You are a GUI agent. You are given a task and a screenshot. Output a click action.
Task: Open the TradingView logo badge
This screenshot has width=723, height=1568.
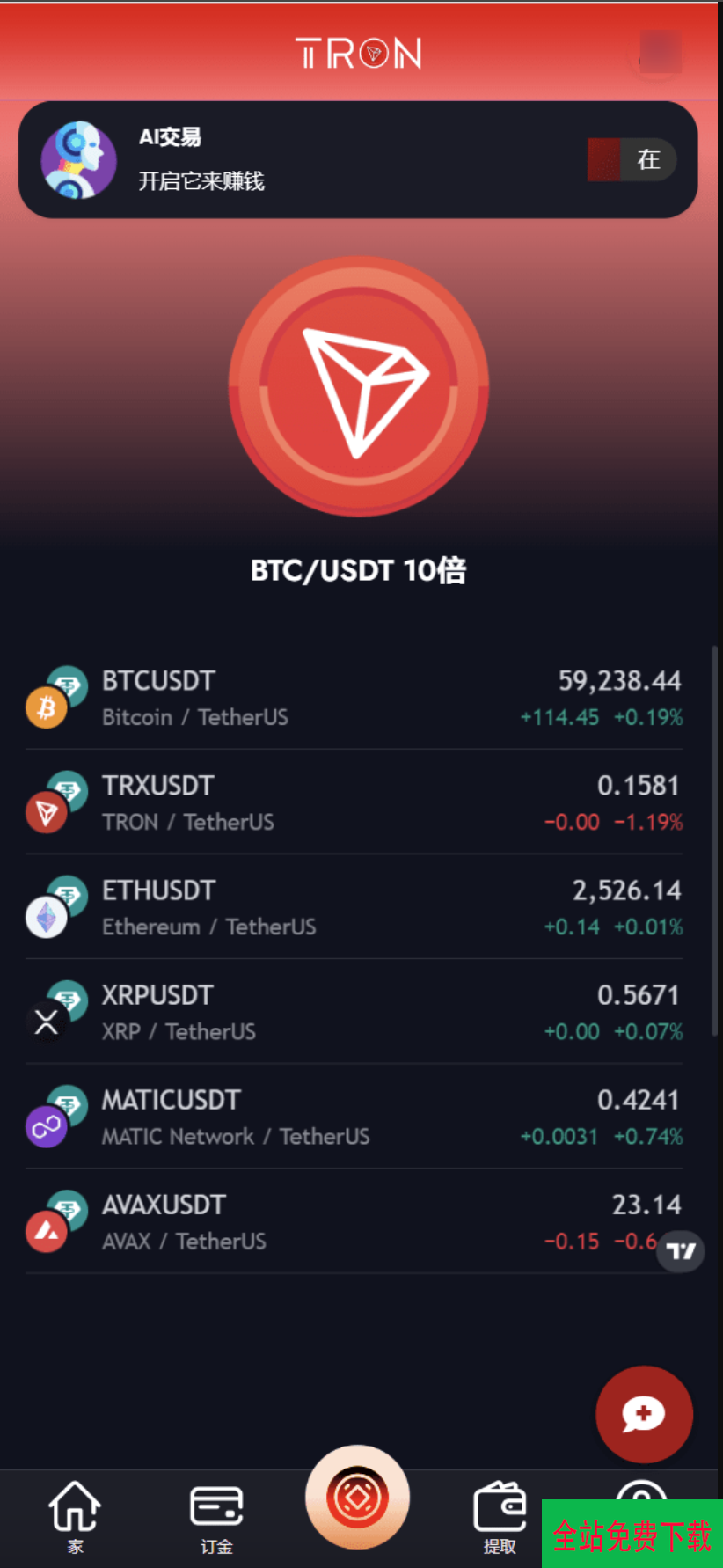pyautogui.click(x=681, y=1251)
